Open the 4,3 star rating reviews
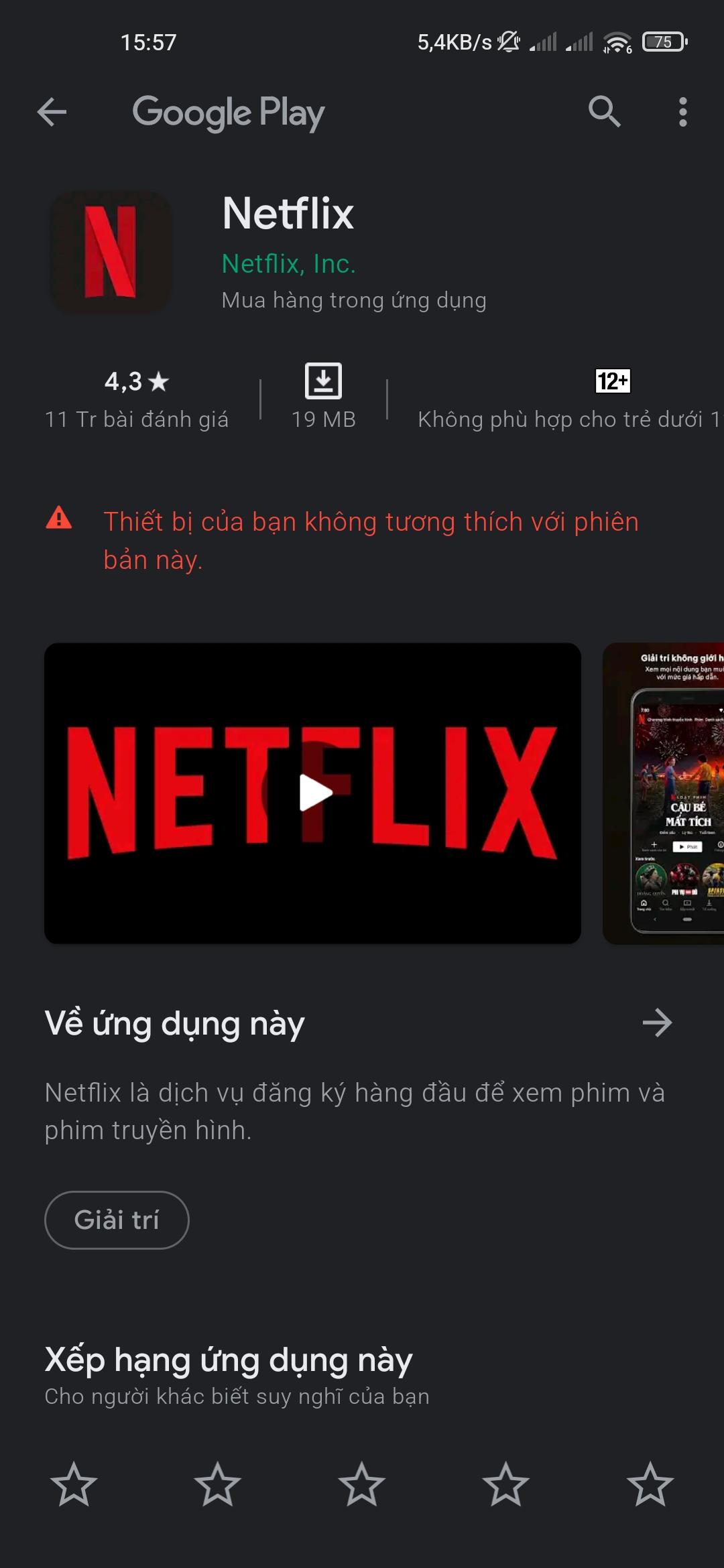The image size is (724, 1568). (x=137, y=399)
